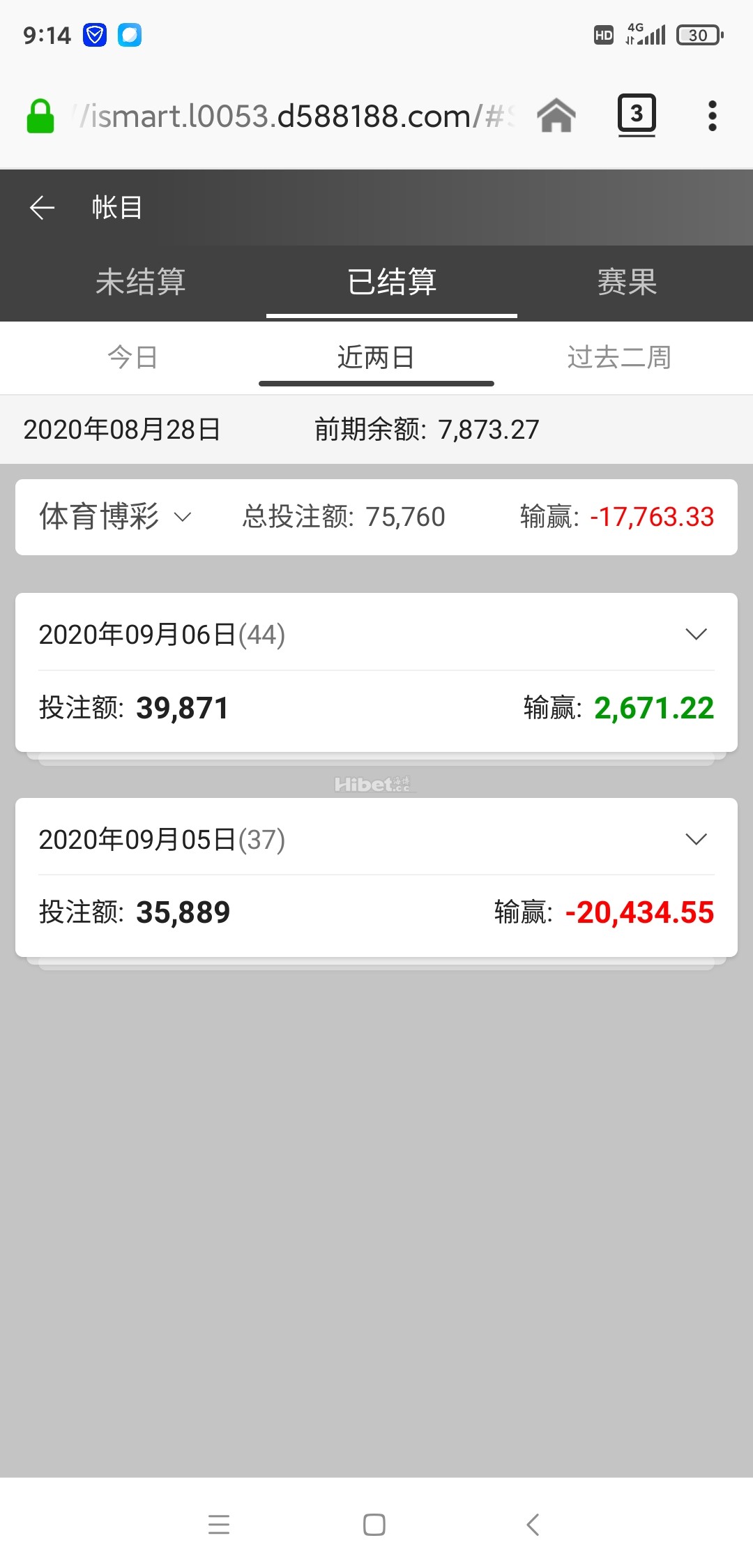Select the 已结算 tab

[392, 282]
